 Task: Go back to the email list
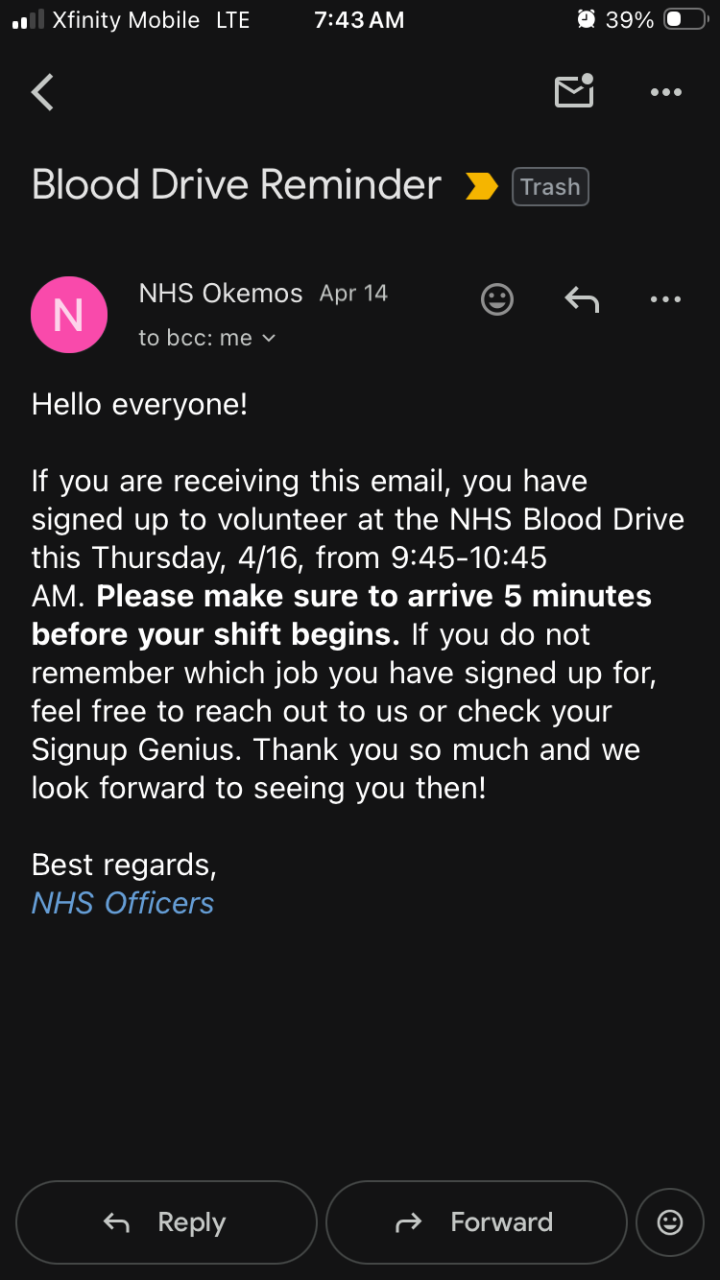[x=42, y=93]
